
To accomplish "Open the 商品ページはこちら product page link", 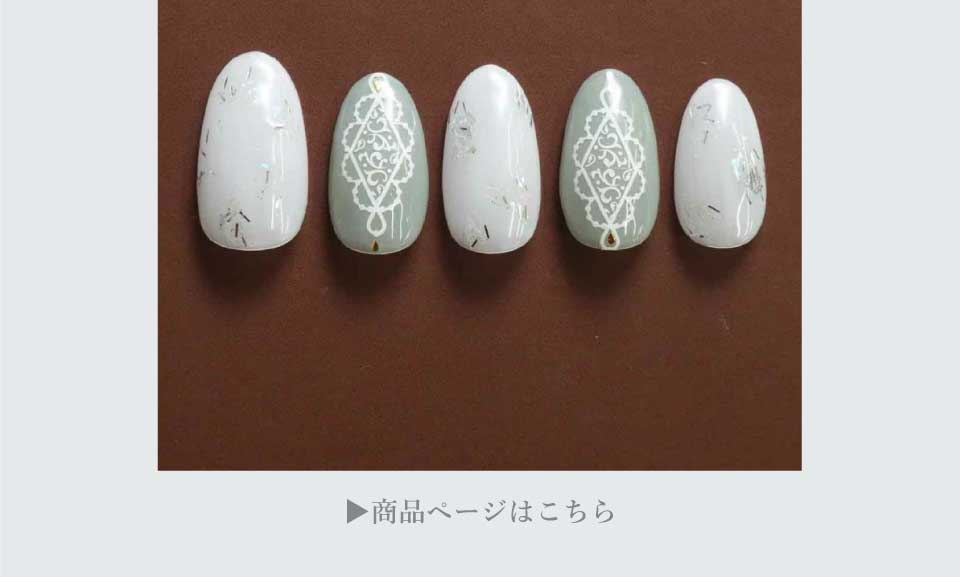I will point(480,512).
